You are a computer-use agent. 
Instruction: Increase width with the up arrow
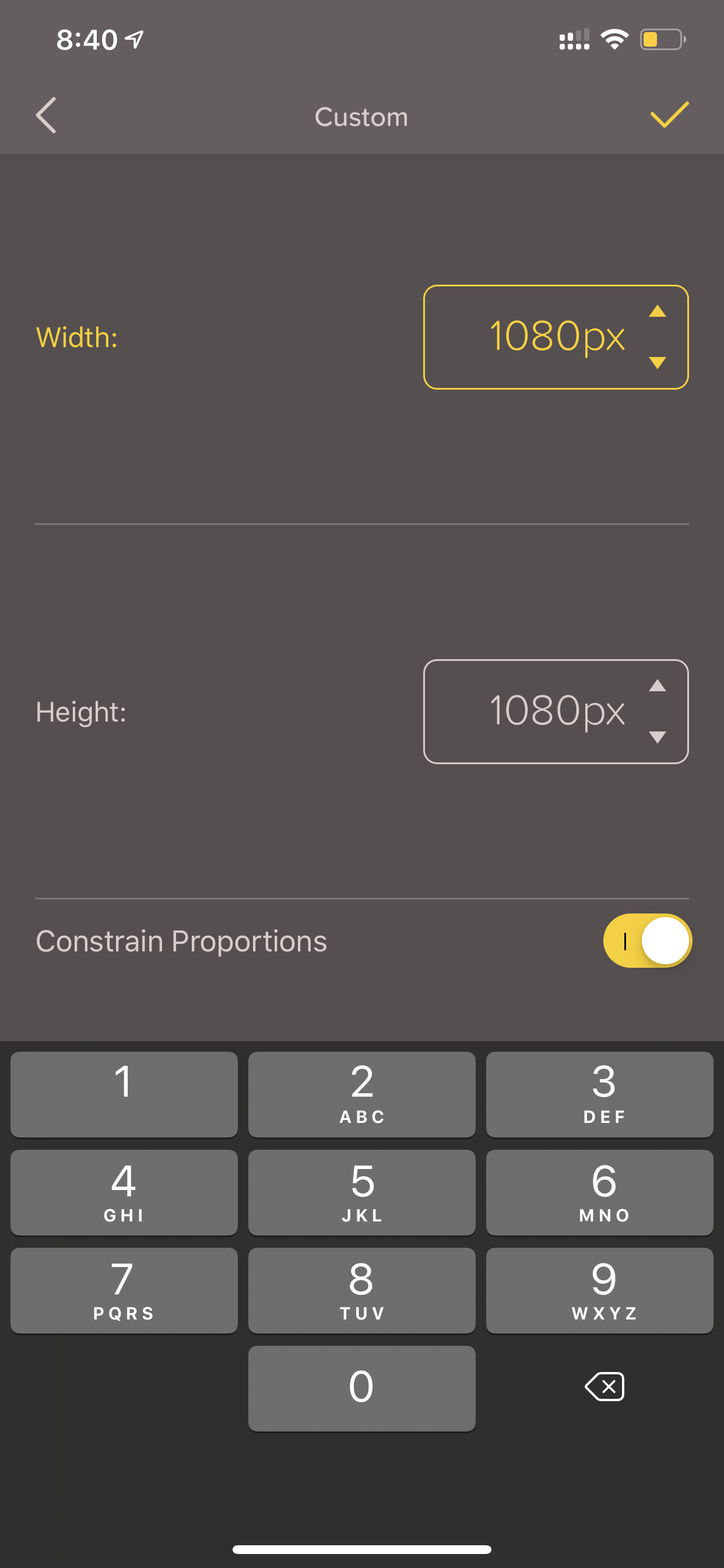click(657, 311)
